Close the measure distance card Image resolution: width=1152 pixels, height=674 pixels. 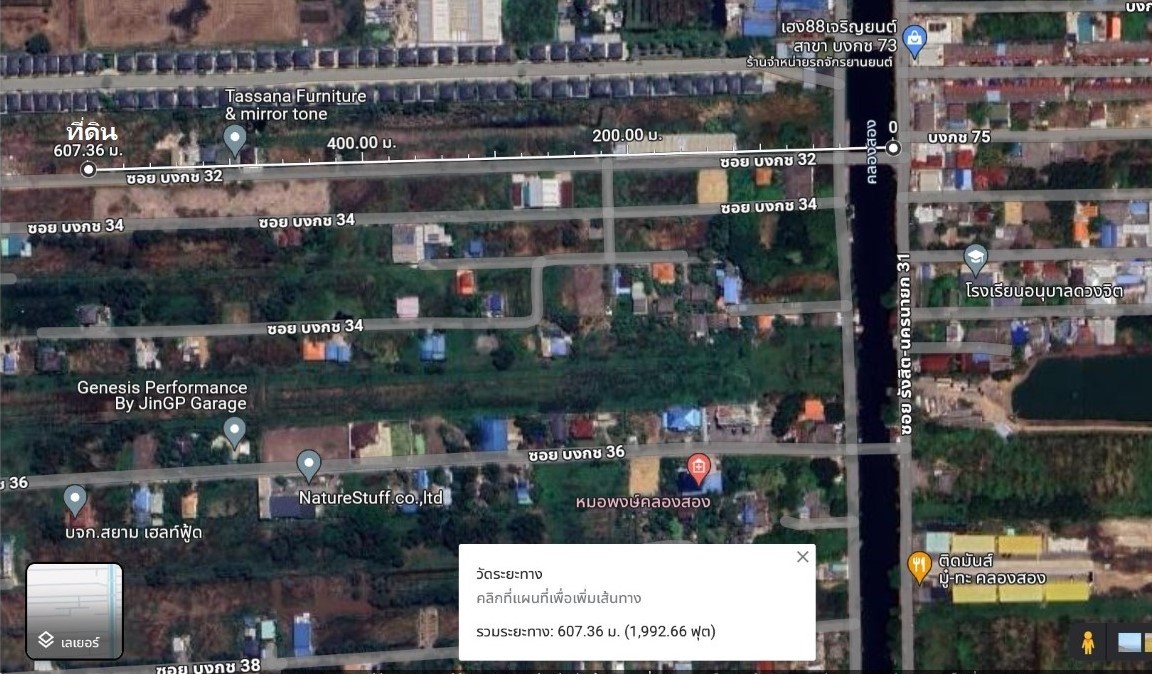click(x=802, y=557)
